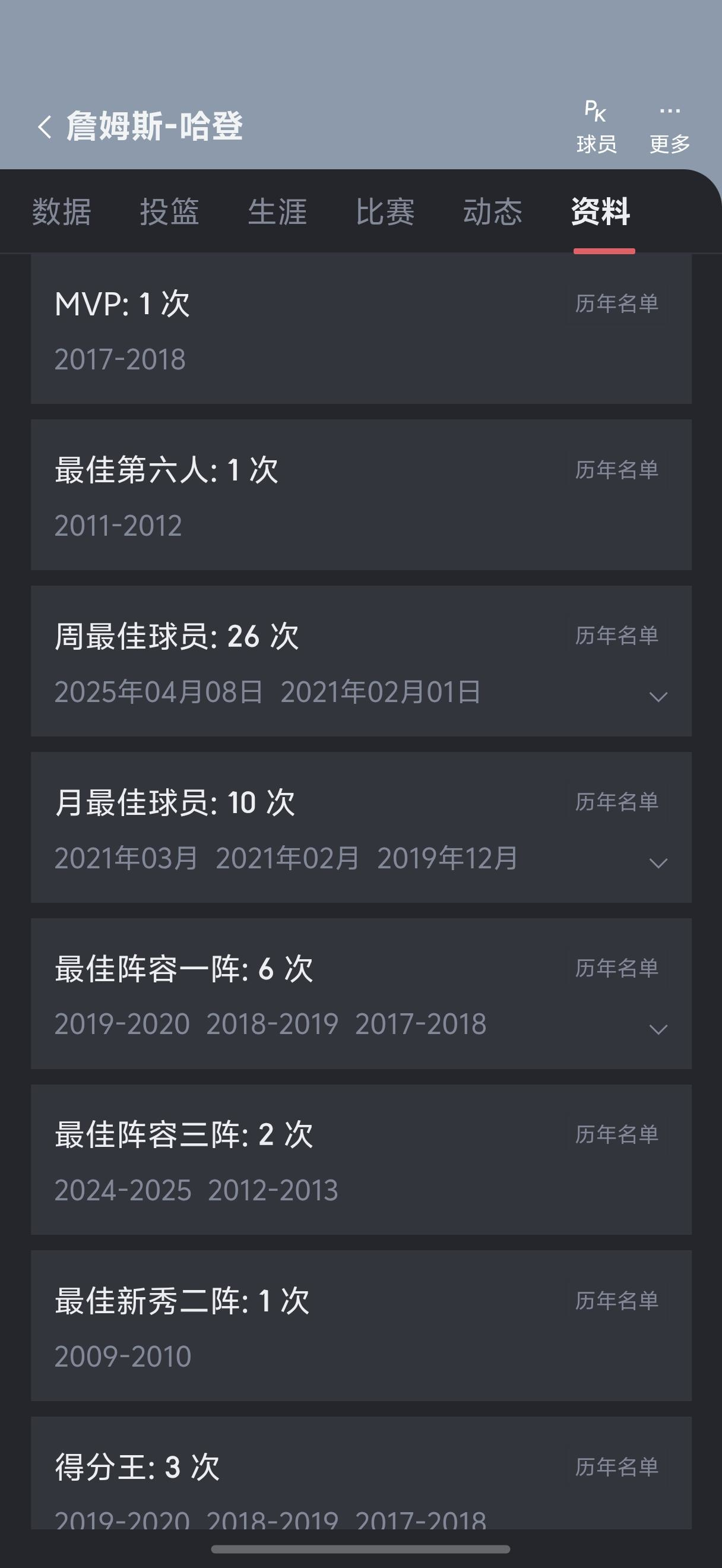View 历年名单 for 月最佳球员

point(617,802)
